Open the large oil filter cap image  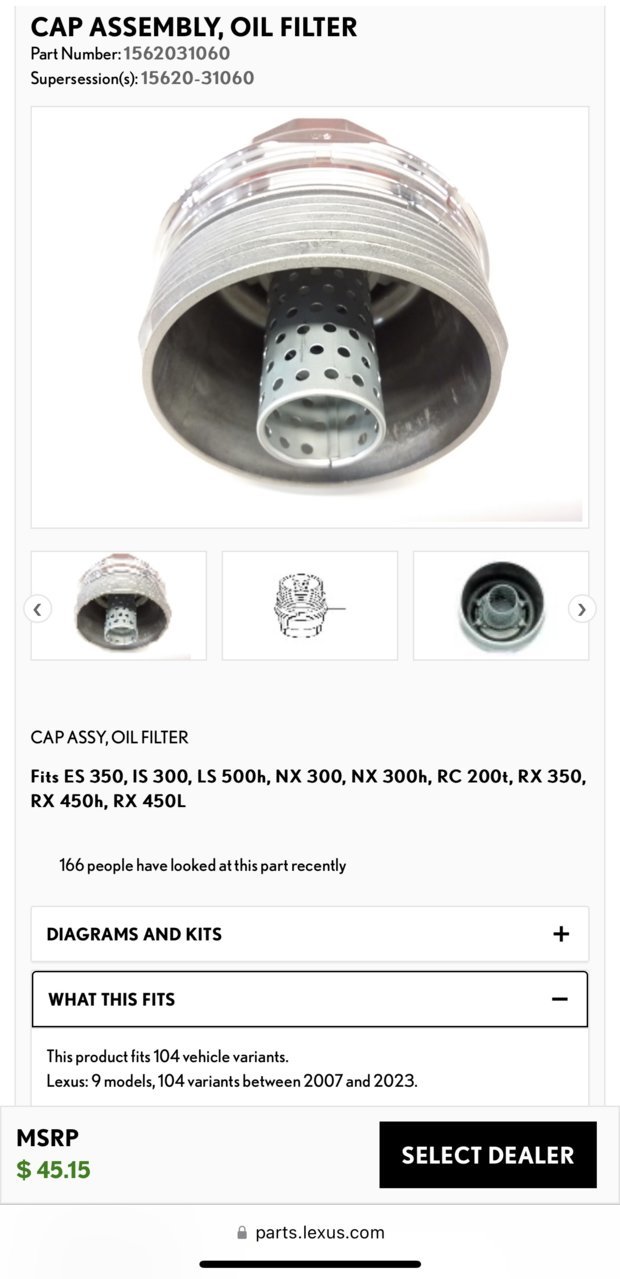(x=309, y=317)
